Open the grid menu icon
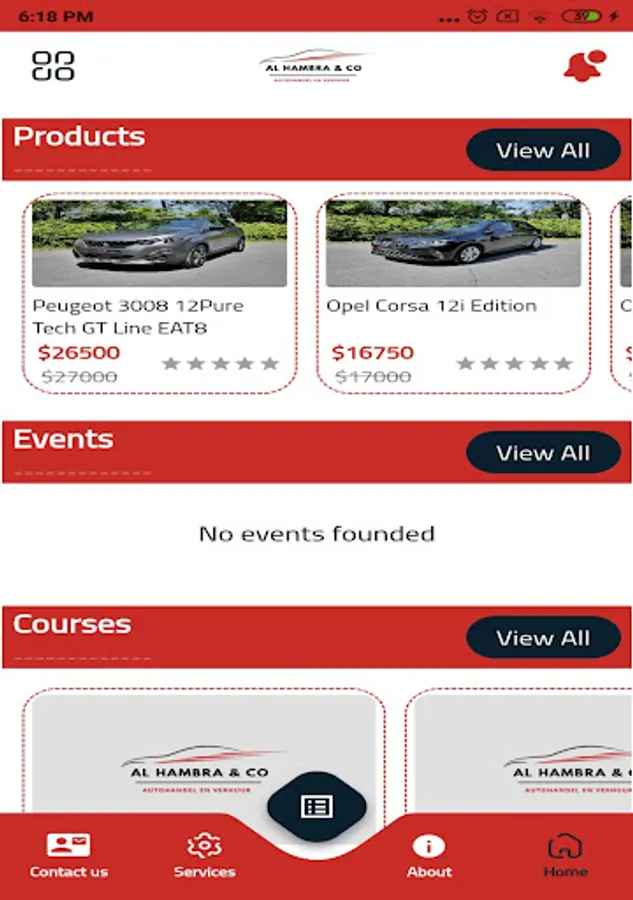 tap(54, 66)
